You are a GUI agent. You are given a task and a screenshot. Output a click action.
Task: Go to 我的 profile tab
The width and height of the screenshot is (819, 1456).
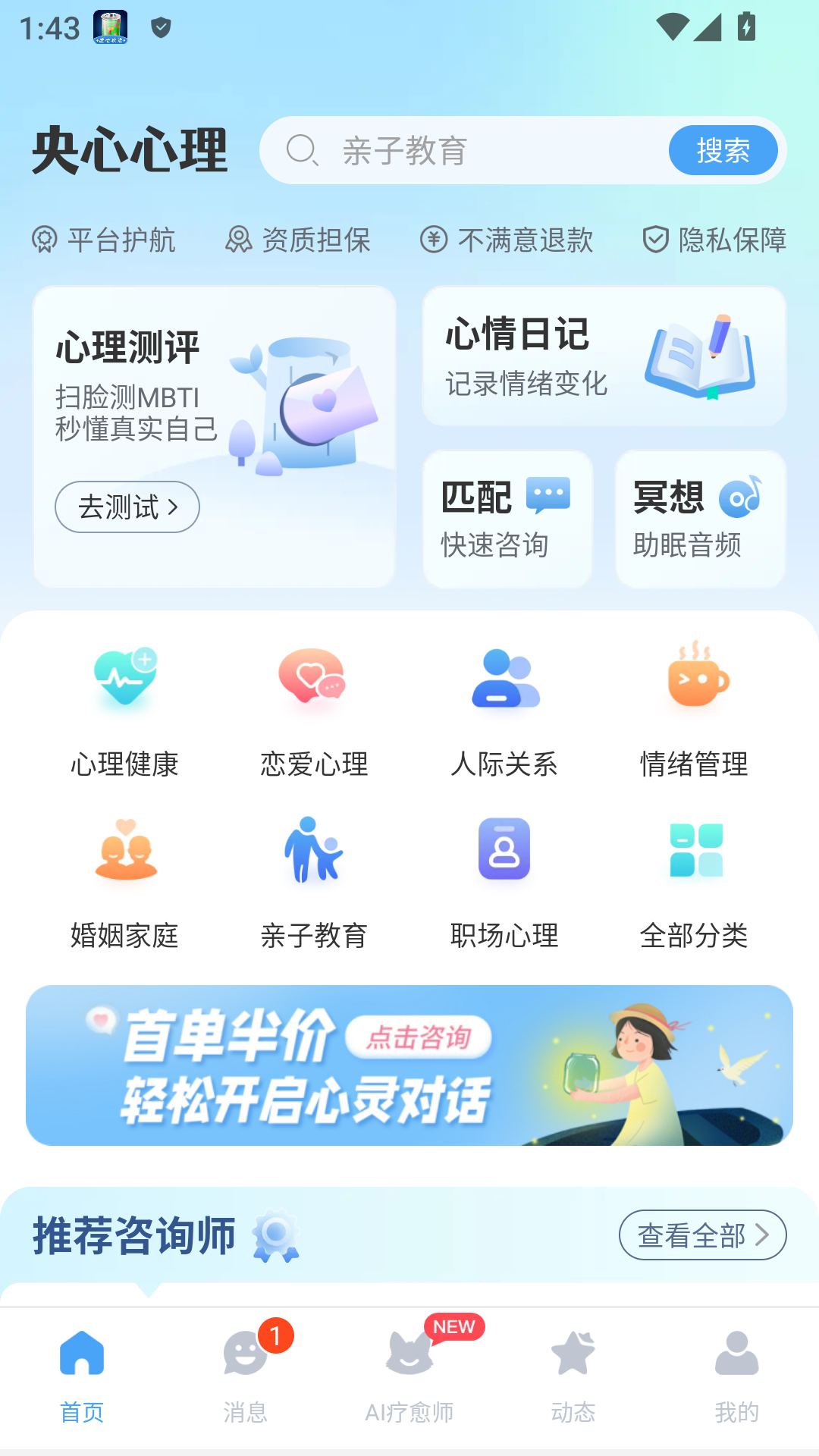(x=736, y=1380)
